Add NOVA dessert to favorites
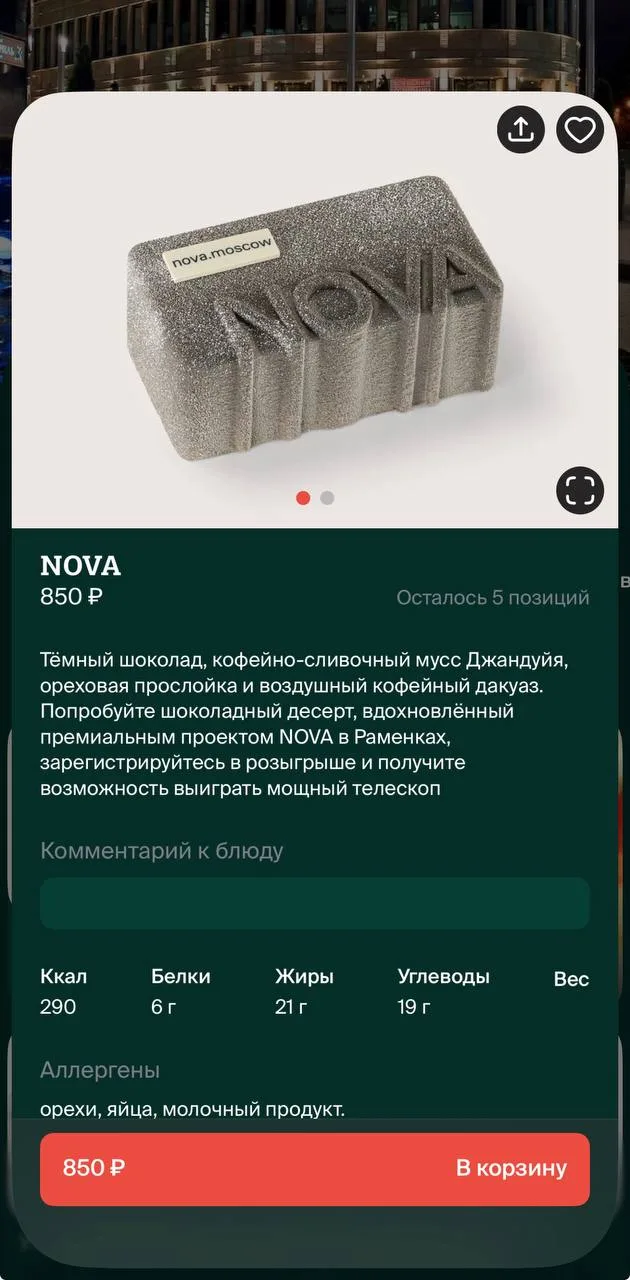 580,130
